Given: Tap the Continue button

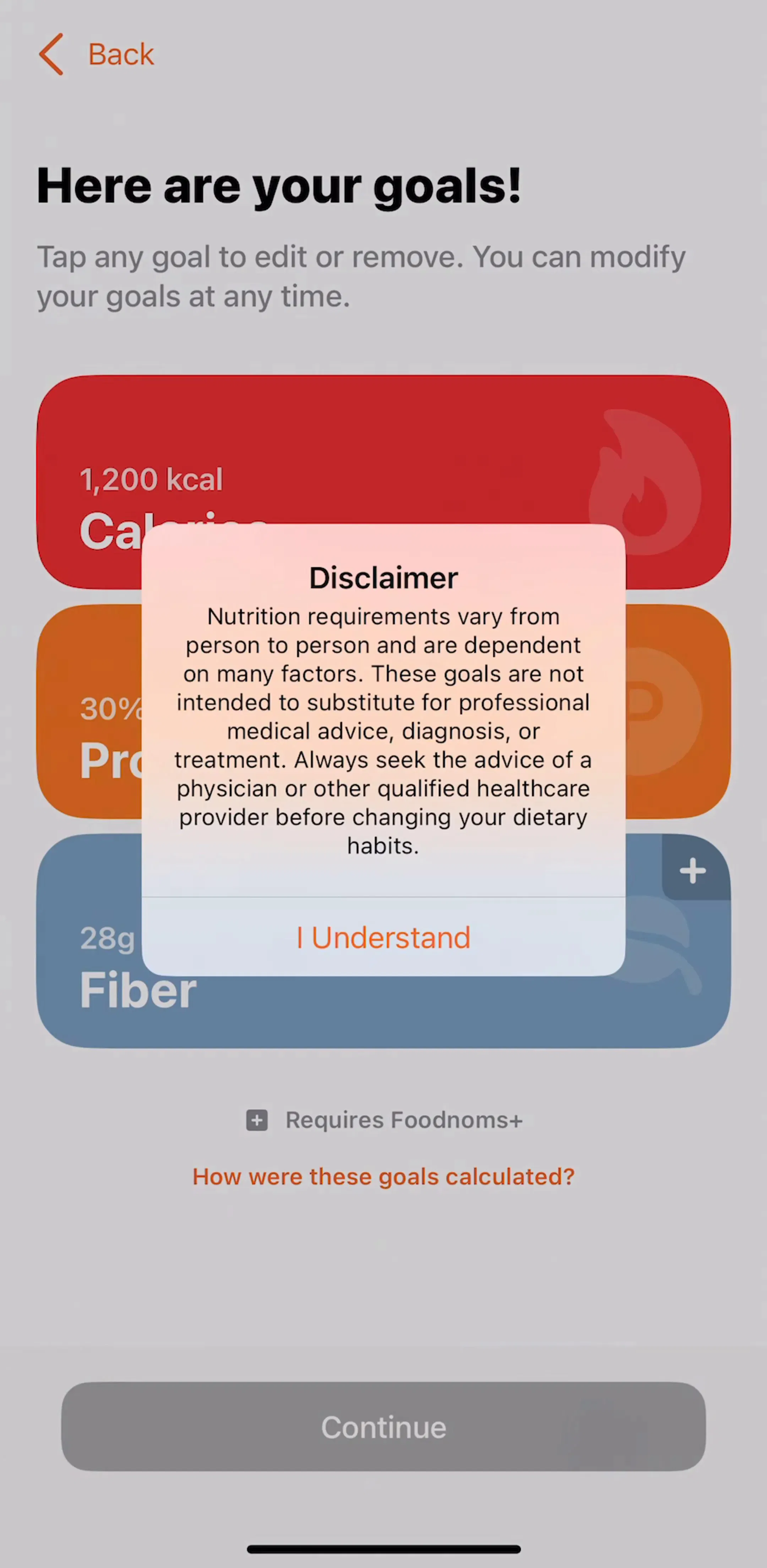Looking at the screenshot, I should [x=383, y=1426].
